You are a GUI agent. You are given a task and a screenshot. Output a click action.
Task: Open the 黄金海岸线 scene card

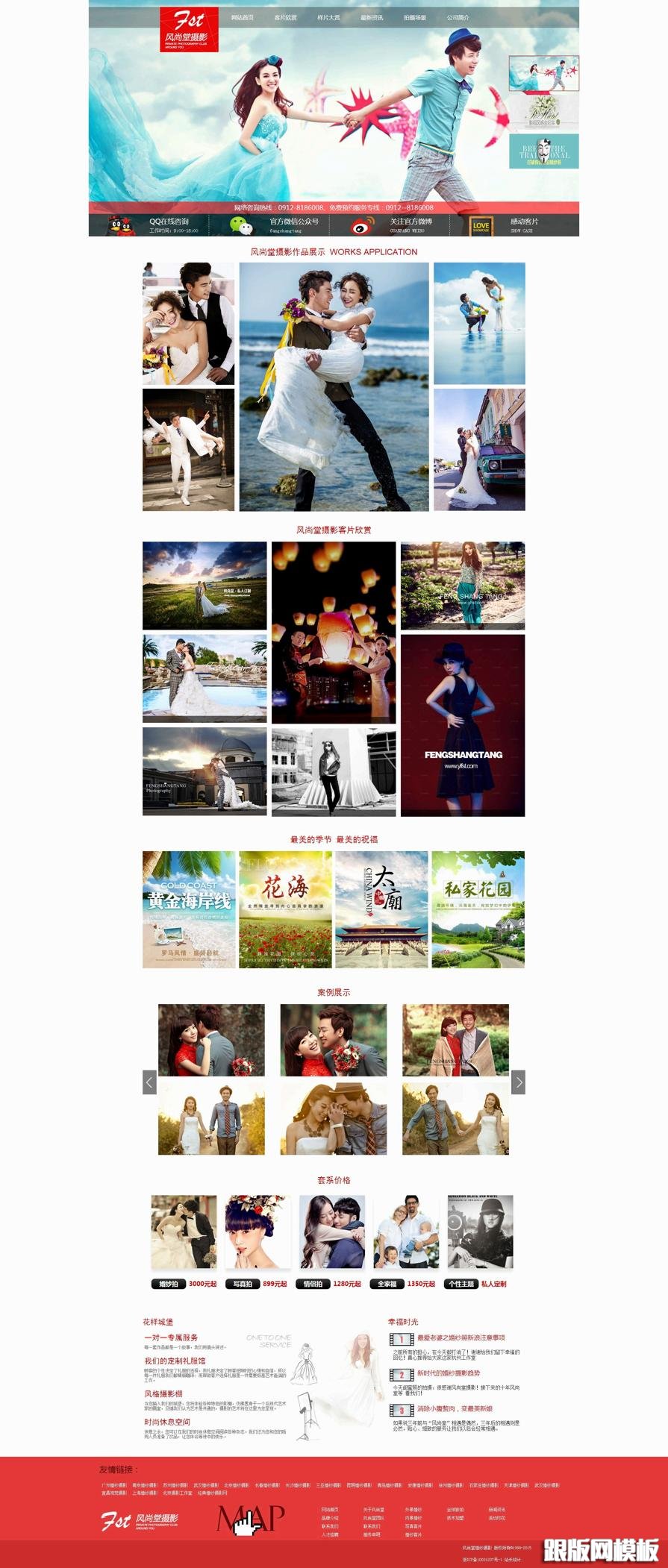point(189,909)
